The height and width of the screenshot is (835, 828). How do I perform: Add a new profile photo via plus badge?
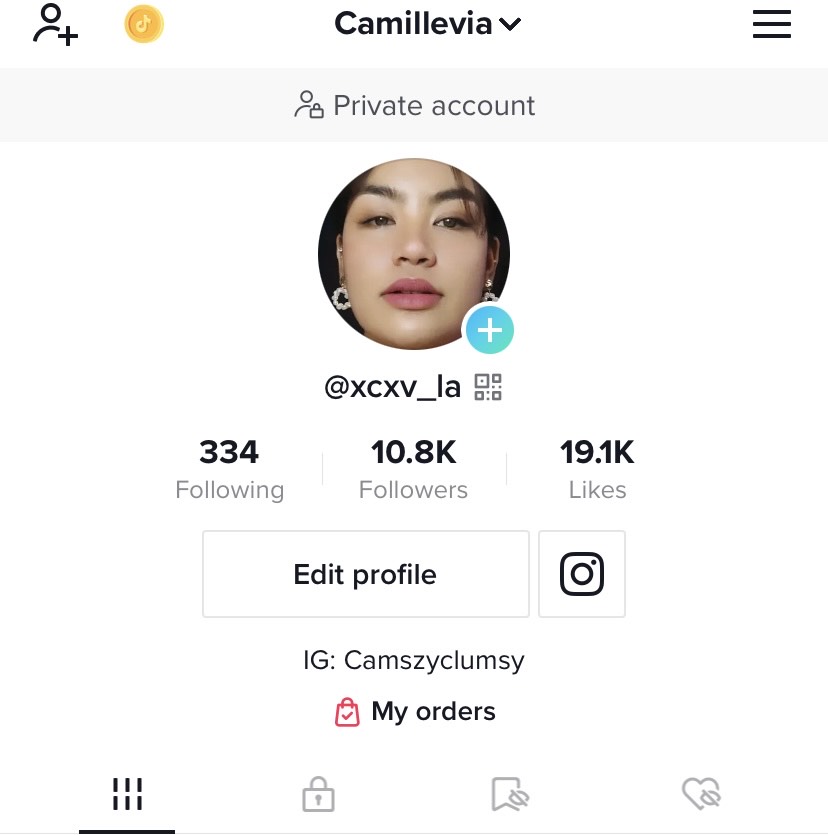489,330
